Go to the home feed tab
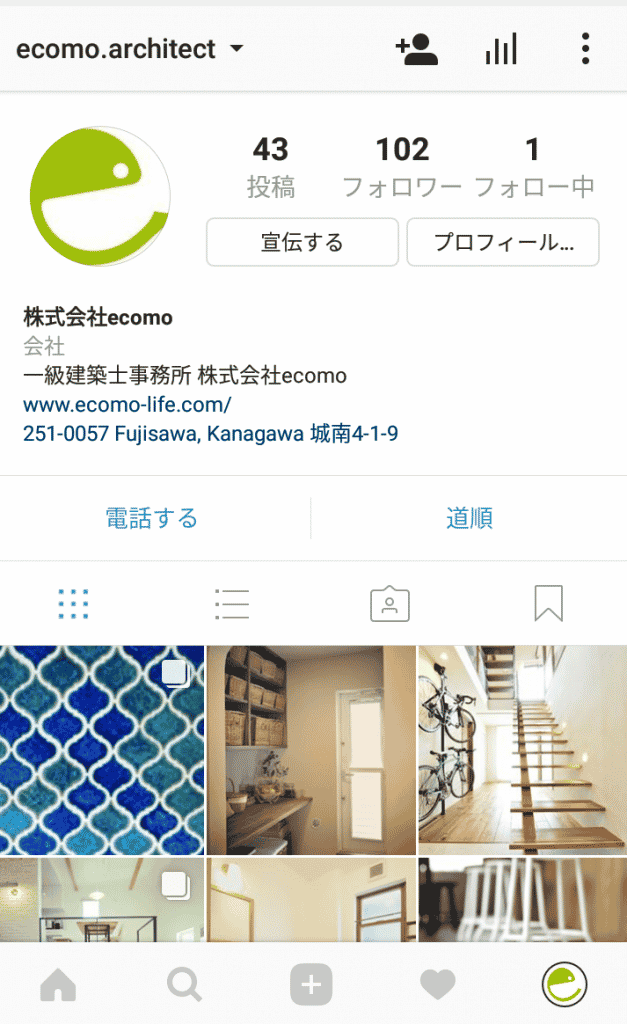Image resolution: width=627 pixels, height=1024 pixels. point(58,986)
